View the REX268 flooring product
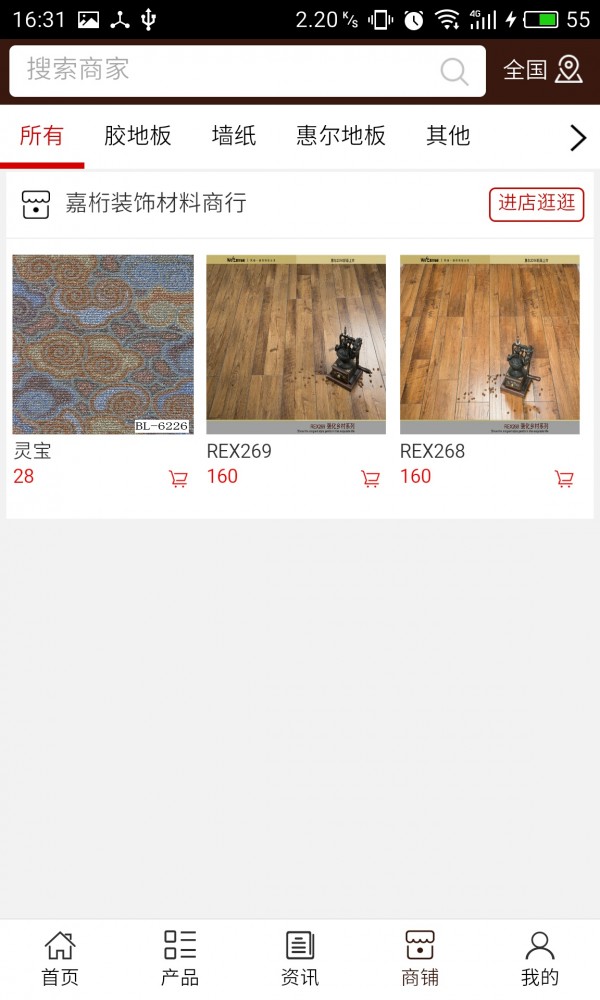Image resolution: width=600 pixels, height=1000 pixels. point(490,344)
